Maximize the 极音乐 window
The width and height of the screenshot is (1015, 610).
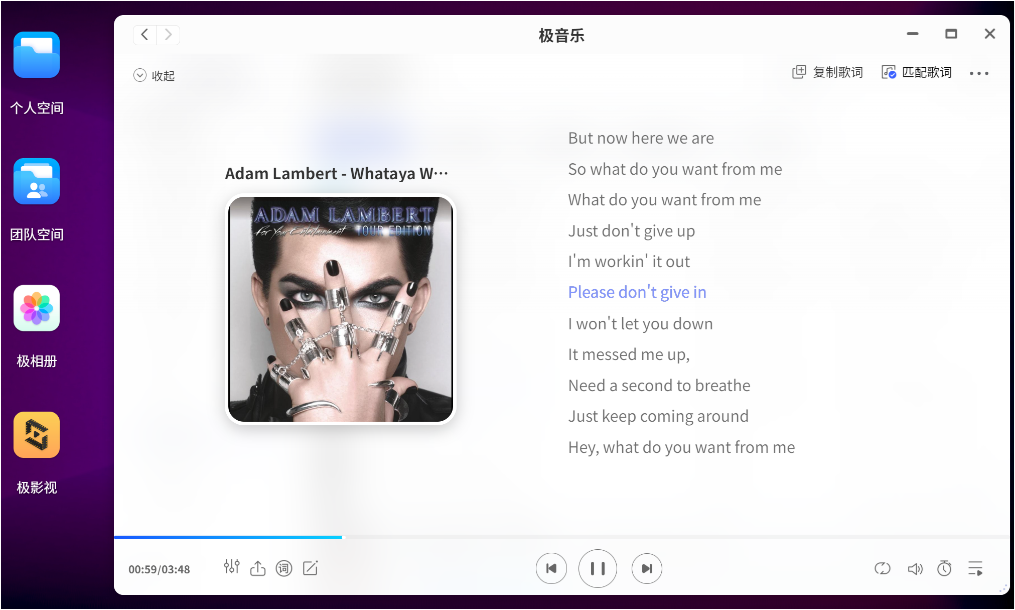coord(951,34)
